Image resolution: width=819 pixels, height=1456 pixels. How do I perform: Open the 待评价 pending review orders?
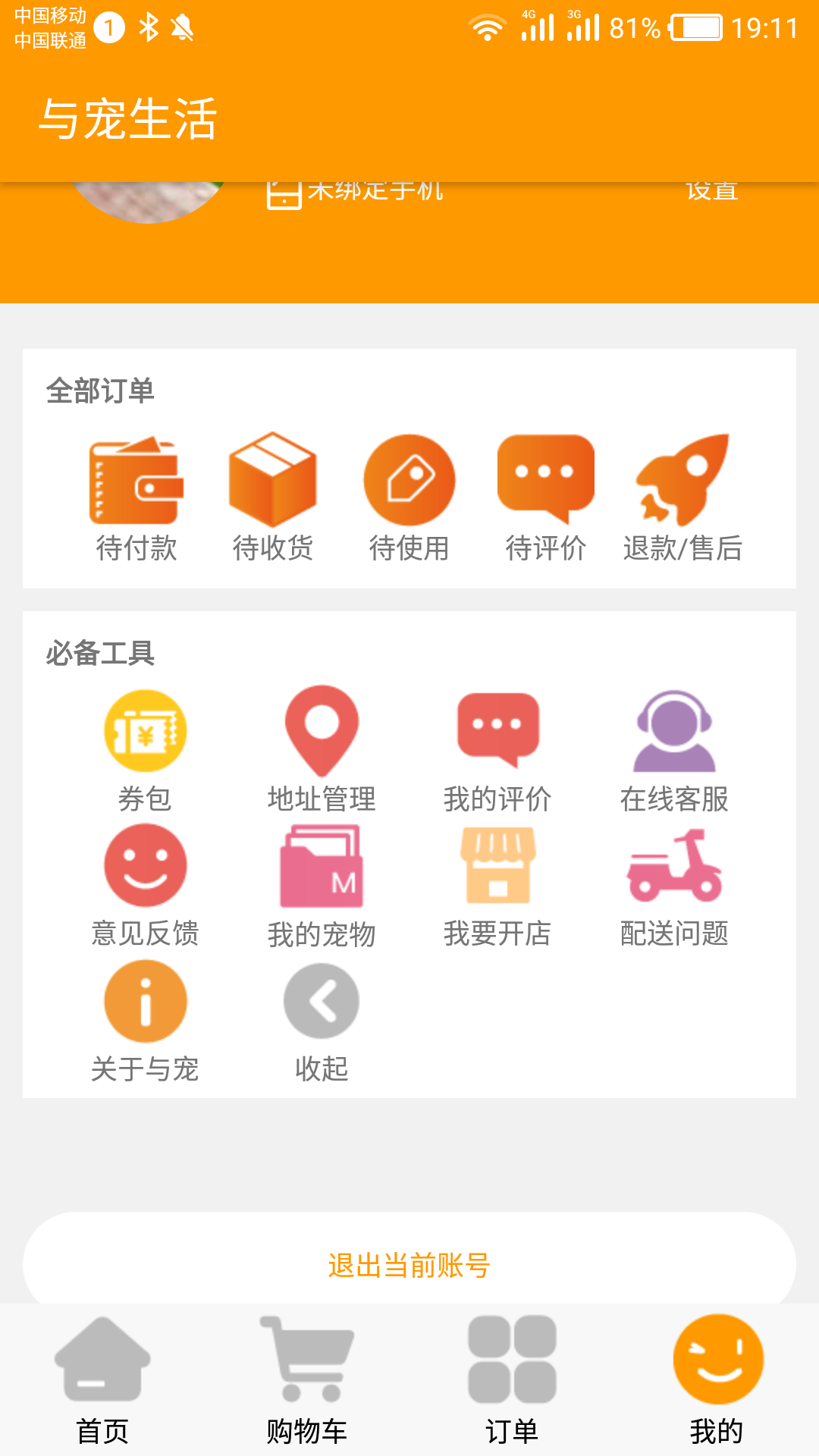pos(545,497)
